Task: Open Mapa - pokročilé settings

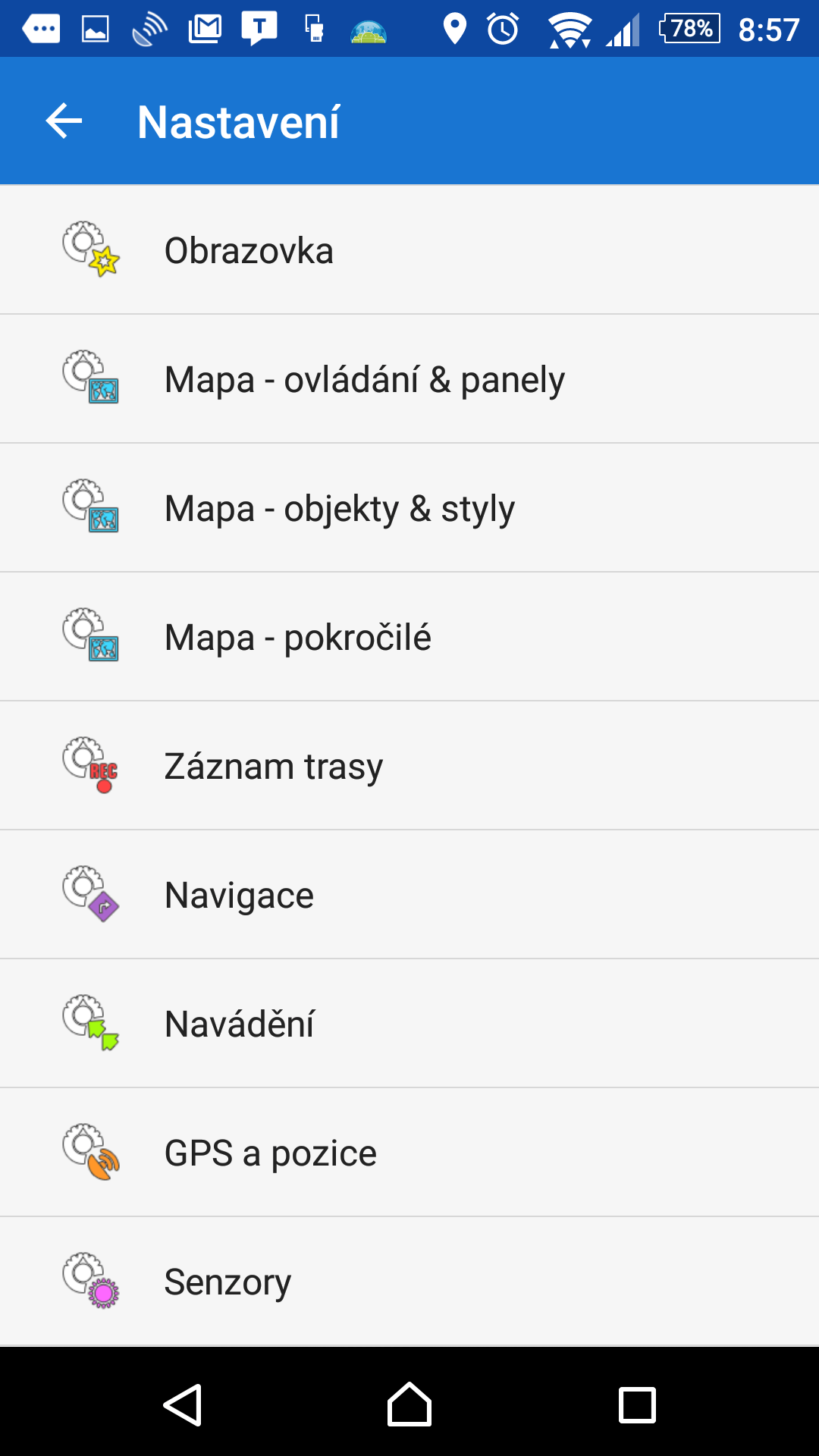Action: [x=409, y=637]
